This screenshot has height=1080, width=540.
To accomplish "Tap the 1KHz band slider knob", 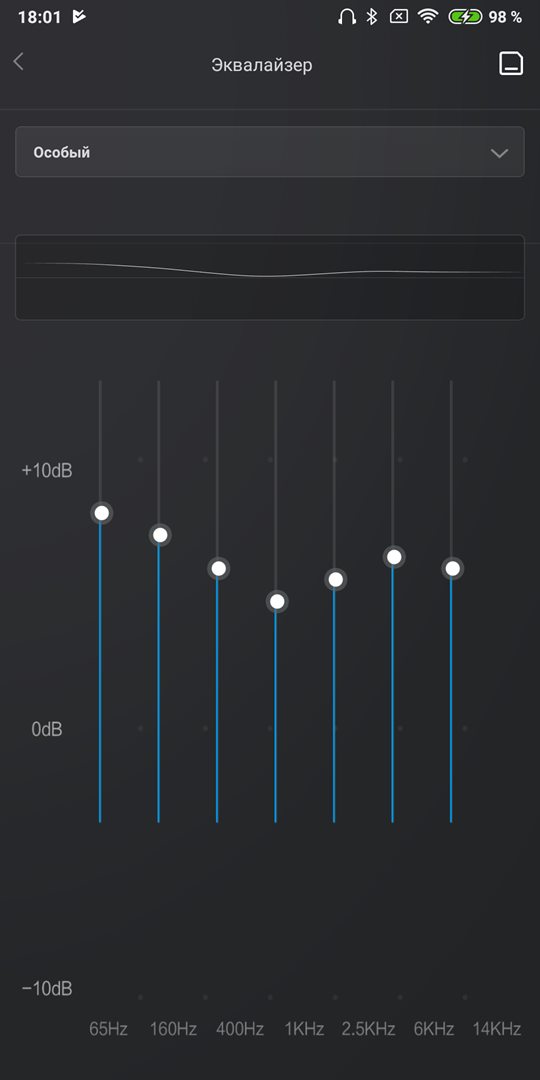I will [x=277, y=601].
